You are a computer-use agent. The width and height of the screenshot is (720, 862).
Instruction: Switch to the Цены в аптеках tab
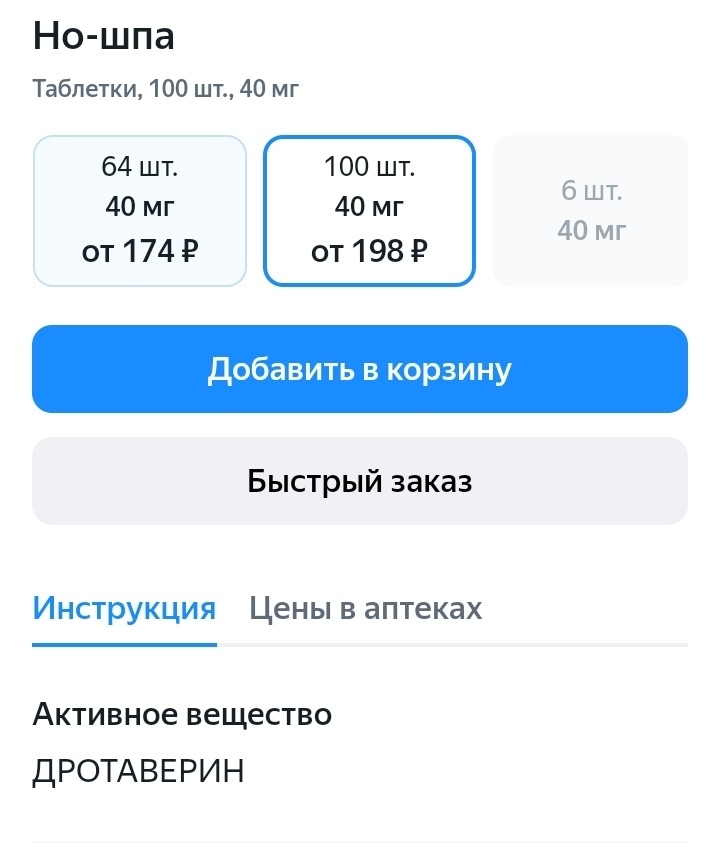[365, 608]
